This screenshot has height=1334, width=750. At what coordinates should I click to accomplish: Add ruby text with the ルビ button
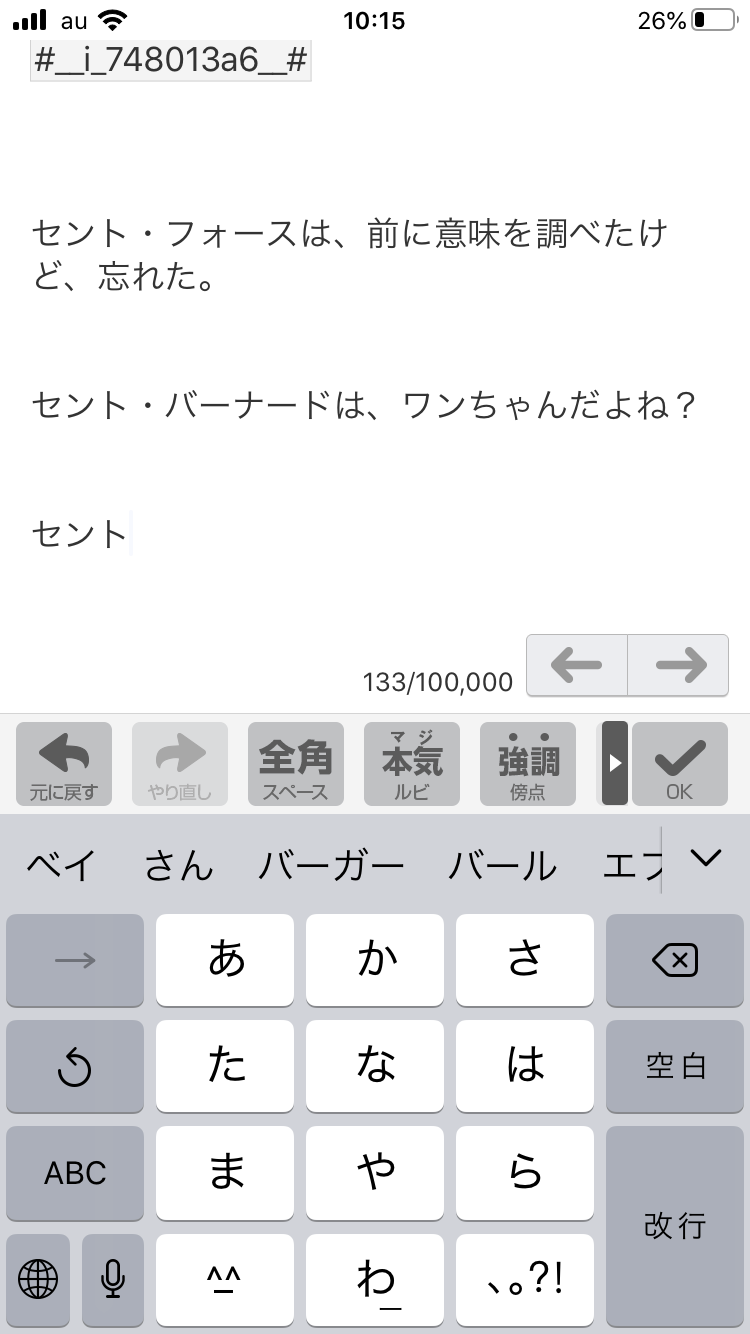(x=411, y=765)
